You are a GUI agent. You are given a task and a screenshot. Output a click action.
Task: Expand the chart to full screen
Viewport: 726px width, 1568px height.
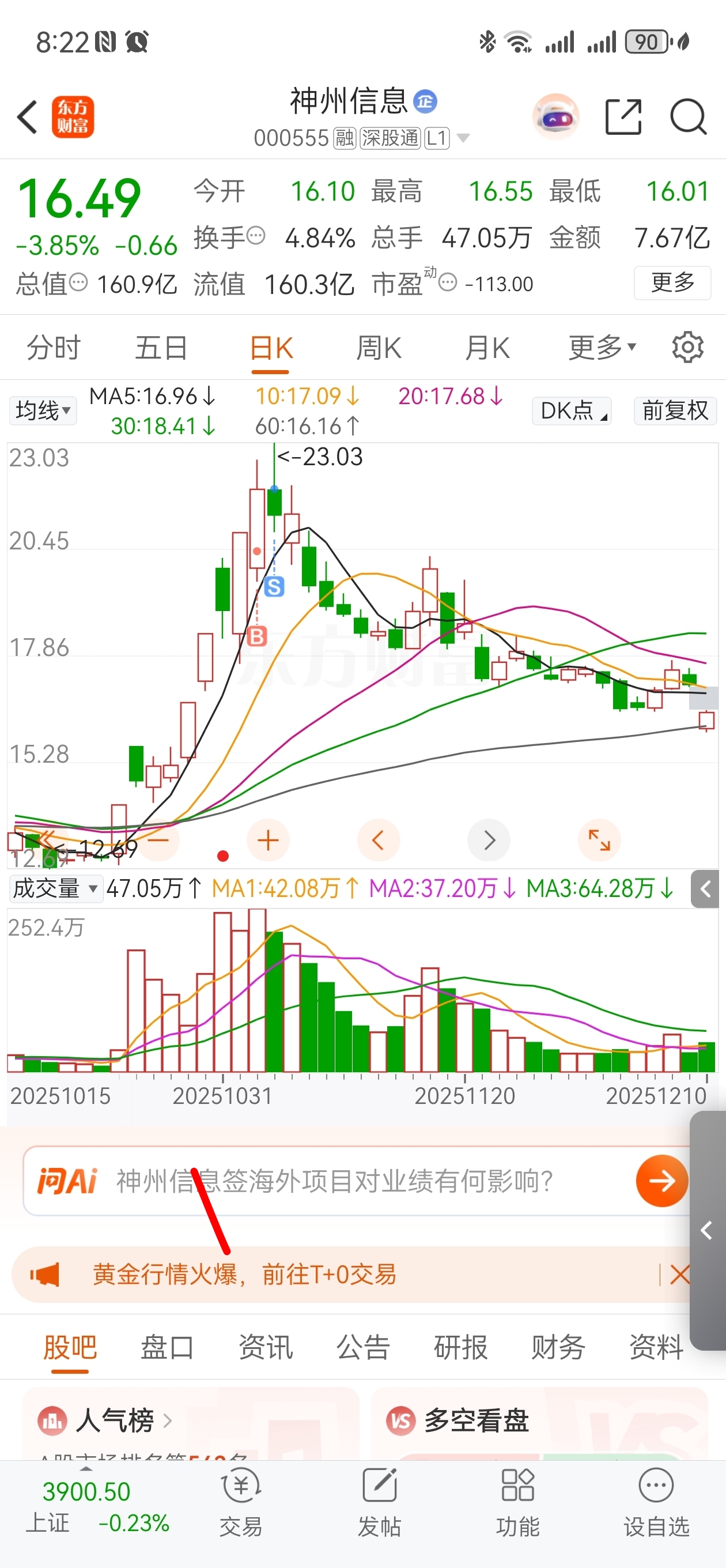[599, 840]
